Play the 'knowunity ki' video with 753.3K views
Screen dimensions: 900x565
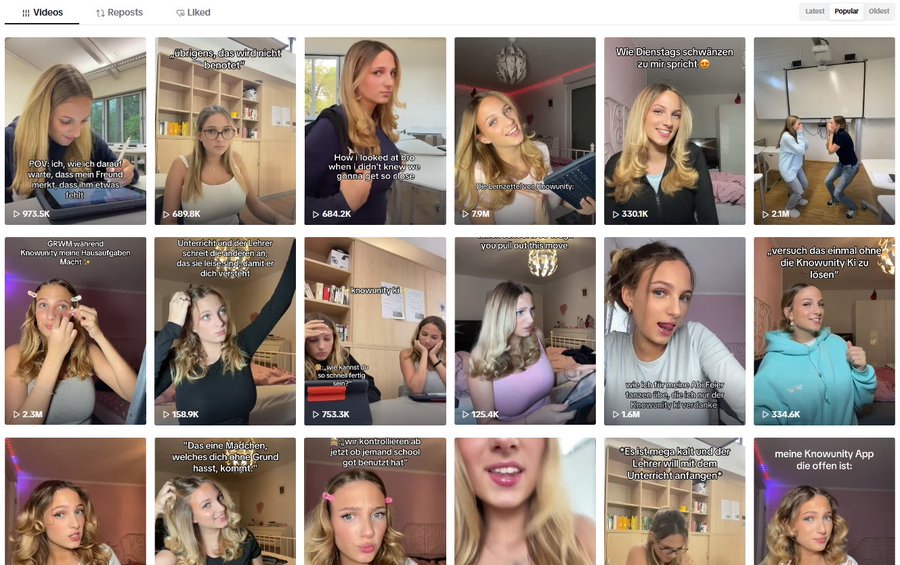click(x=375, y=330)
